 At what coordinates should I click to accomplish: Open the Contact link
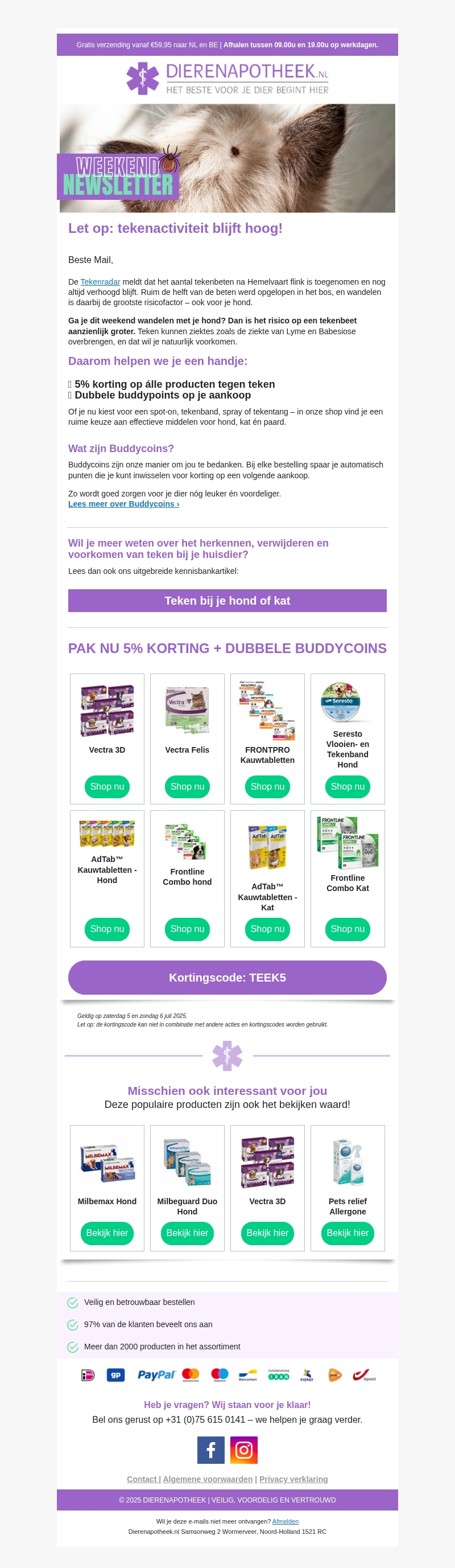click(x=142, y=1479)
